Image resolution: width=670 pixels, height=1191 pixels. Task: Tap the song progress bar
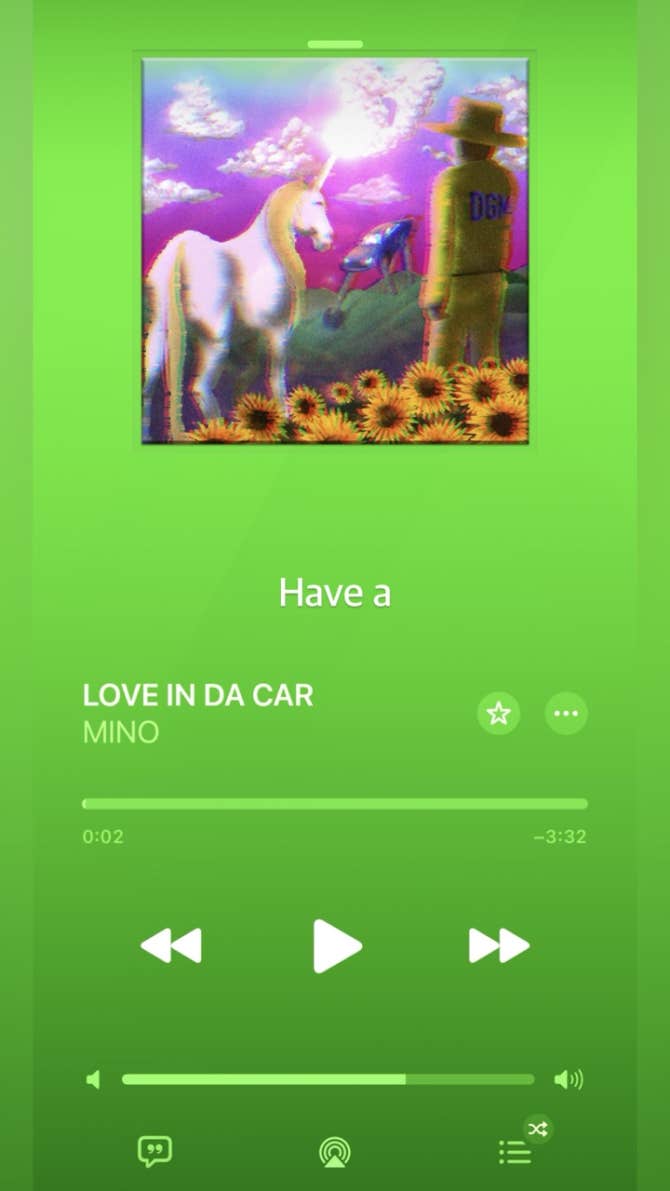[335, 804]
